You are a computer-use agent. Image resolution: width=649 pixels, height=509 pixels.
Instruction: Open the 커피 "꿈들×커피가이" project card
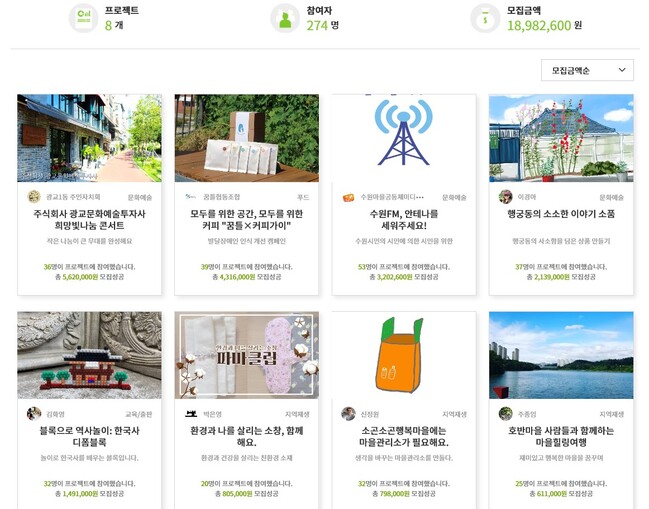[x=246, y=220]
